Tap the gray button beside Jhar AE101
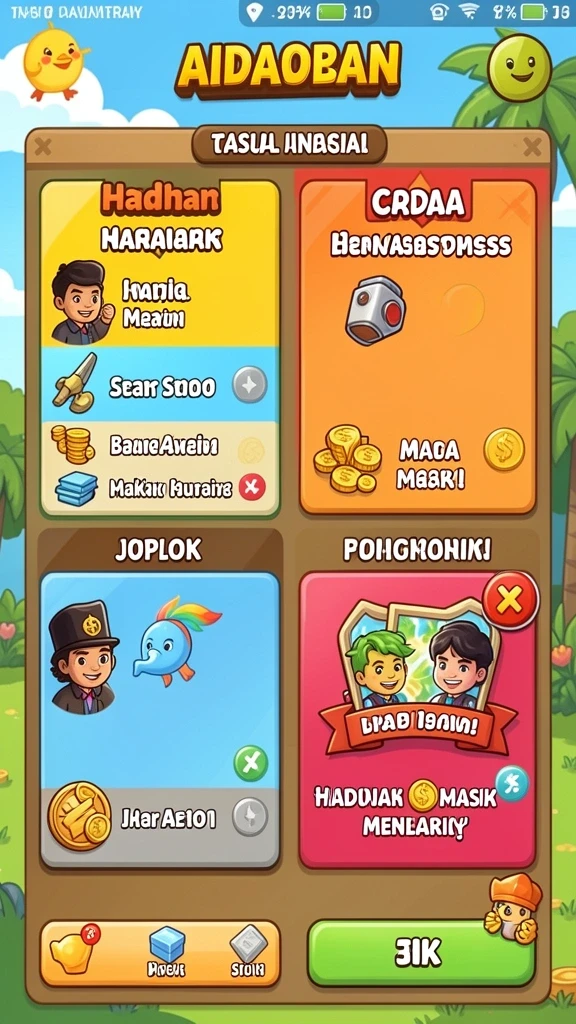This screenshot has height=1024, width=576. [x=250, y=816]
